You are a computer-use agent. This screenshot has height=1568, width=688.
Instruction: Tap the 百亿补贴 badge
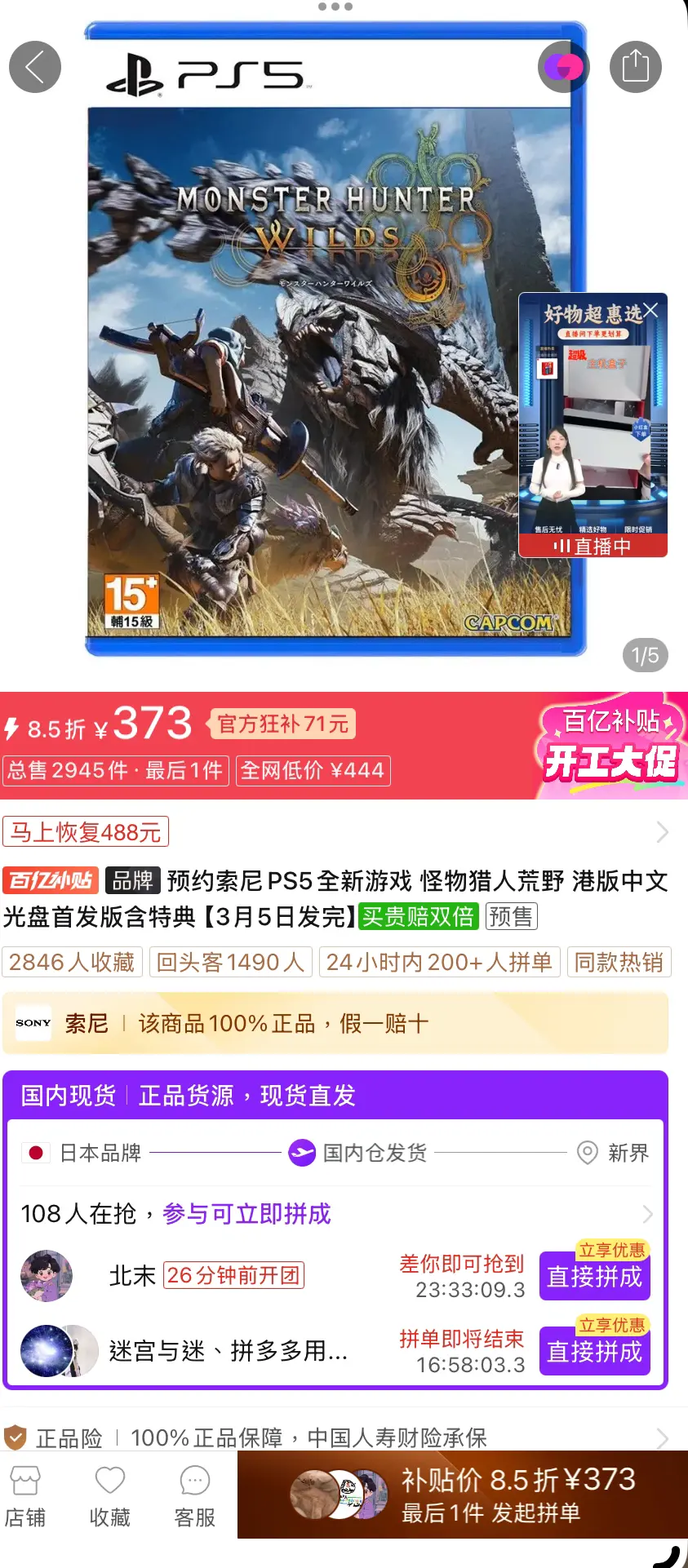click(51, 881)
